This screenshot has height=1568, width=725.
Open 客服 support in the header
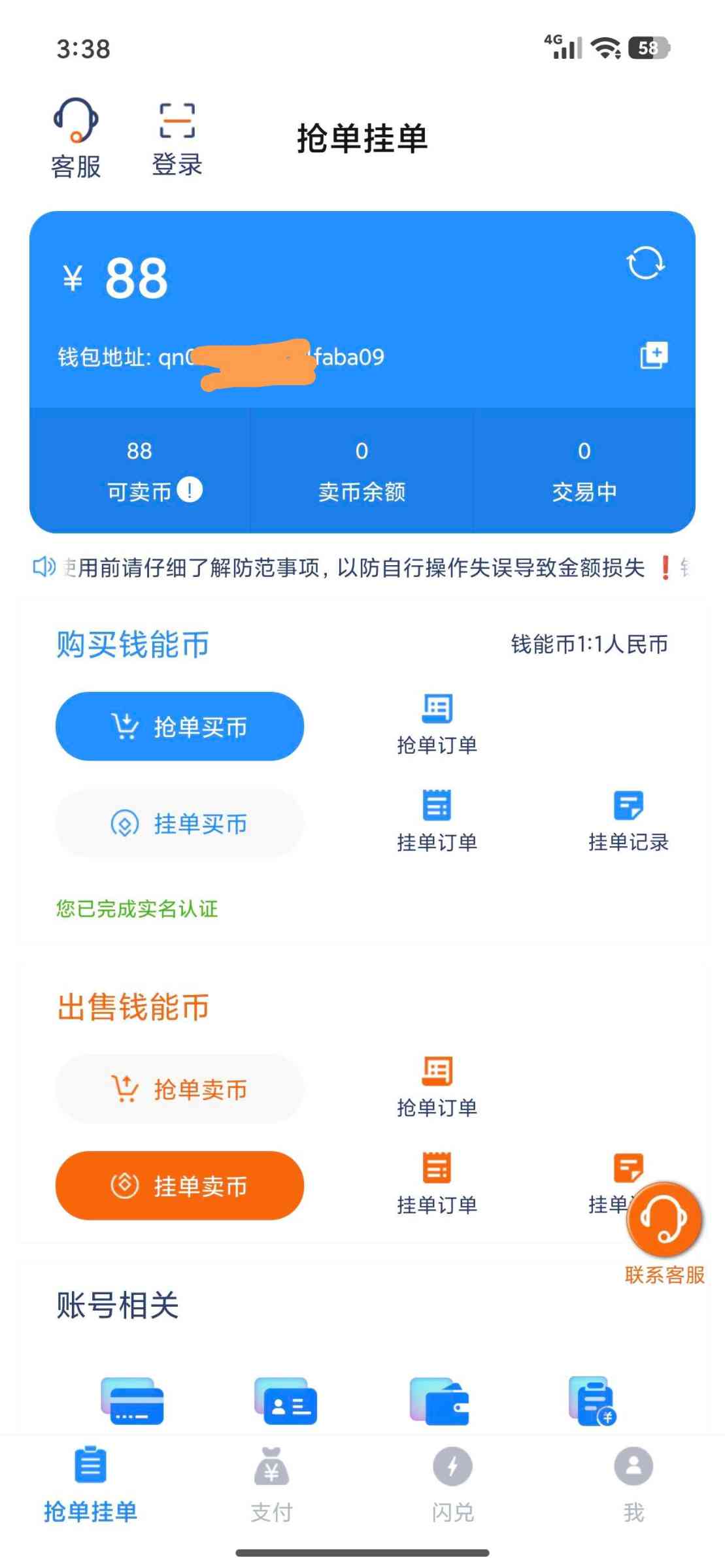(x=76, y=138)
